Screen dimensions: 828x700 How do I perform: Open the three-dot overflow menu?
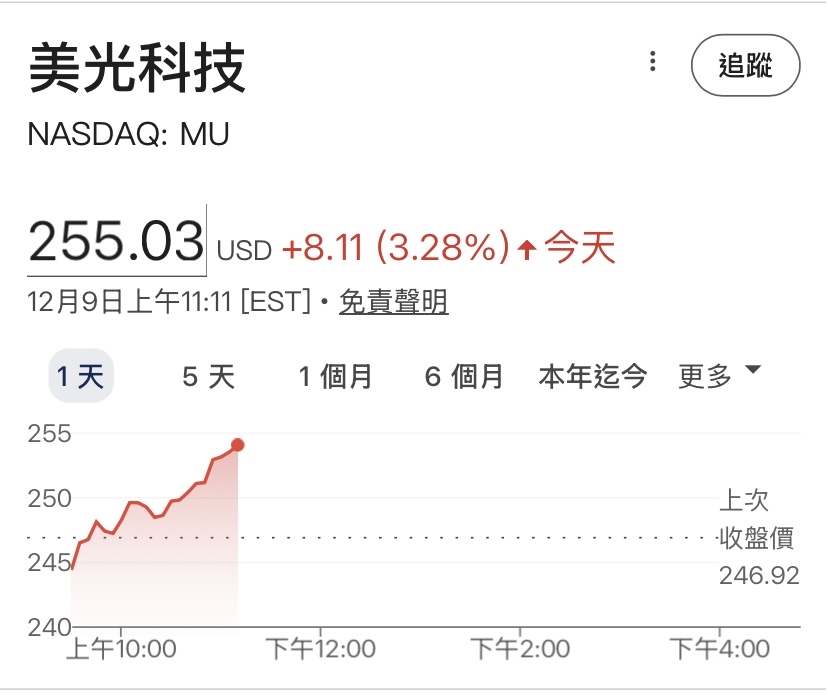pyautogui.click(x=653, y=62)
